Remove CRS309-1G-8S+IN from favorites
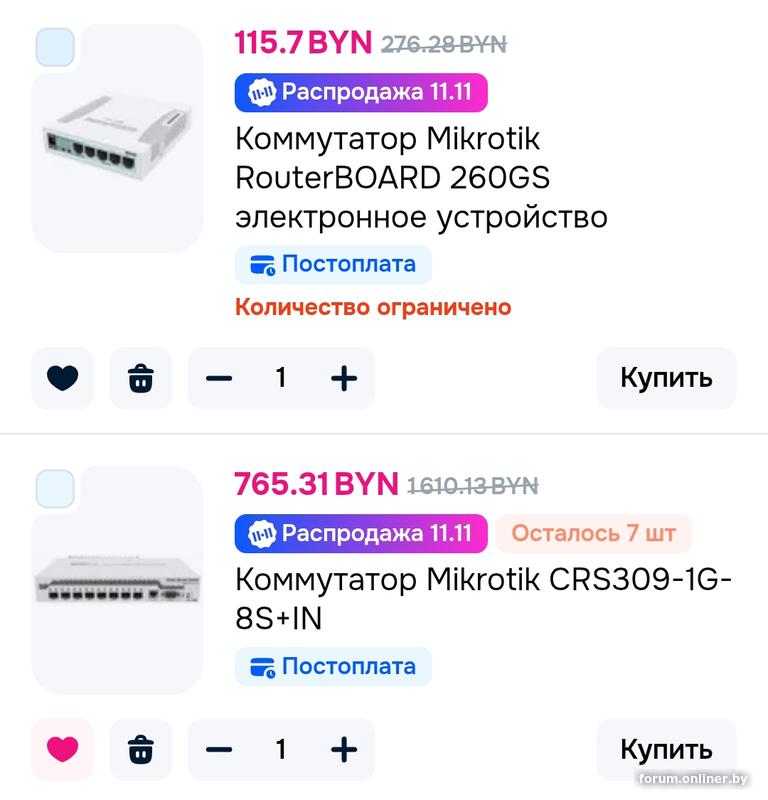This screenshot has height=800, width=768. click(x=62, y=749)
